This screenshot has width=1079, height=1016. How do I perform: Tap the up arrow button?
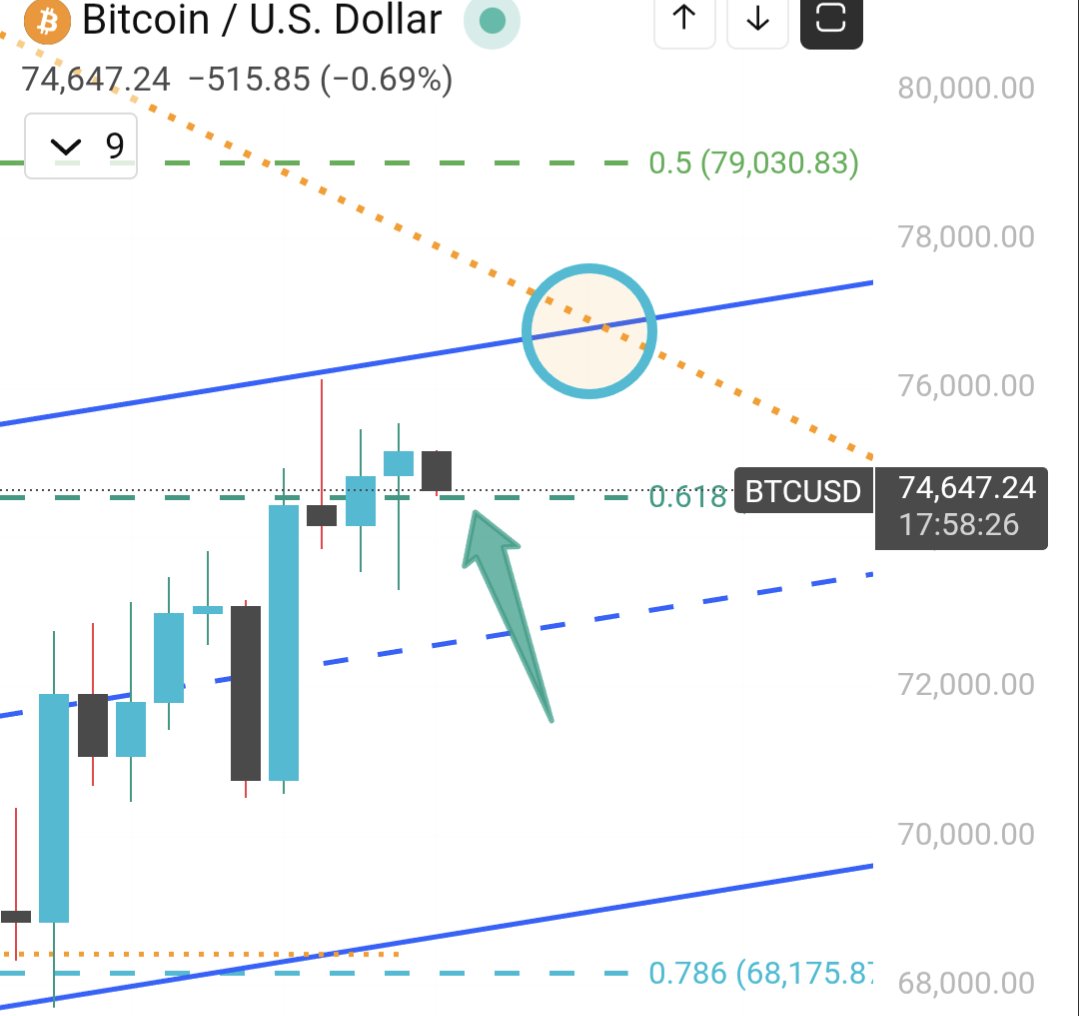(x=684, y=20)
